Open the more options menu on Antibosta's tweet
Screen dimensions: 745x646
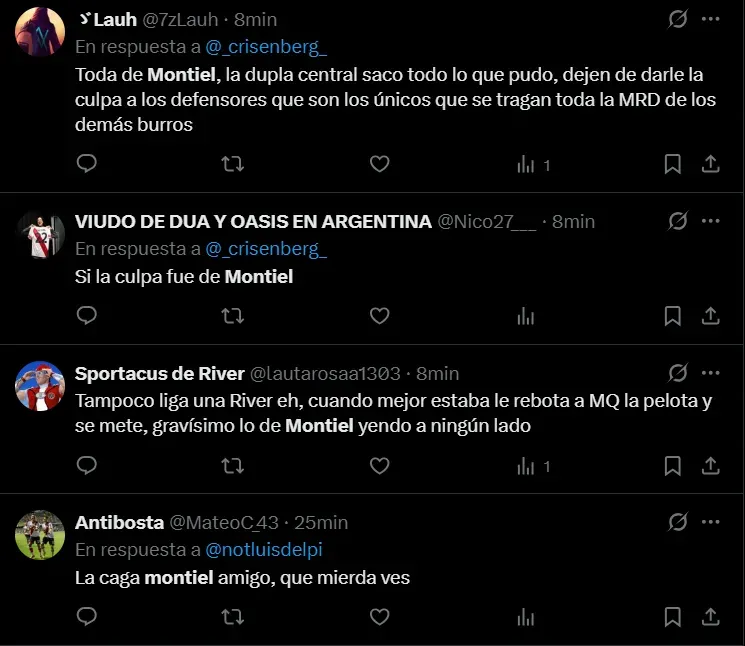710,522
